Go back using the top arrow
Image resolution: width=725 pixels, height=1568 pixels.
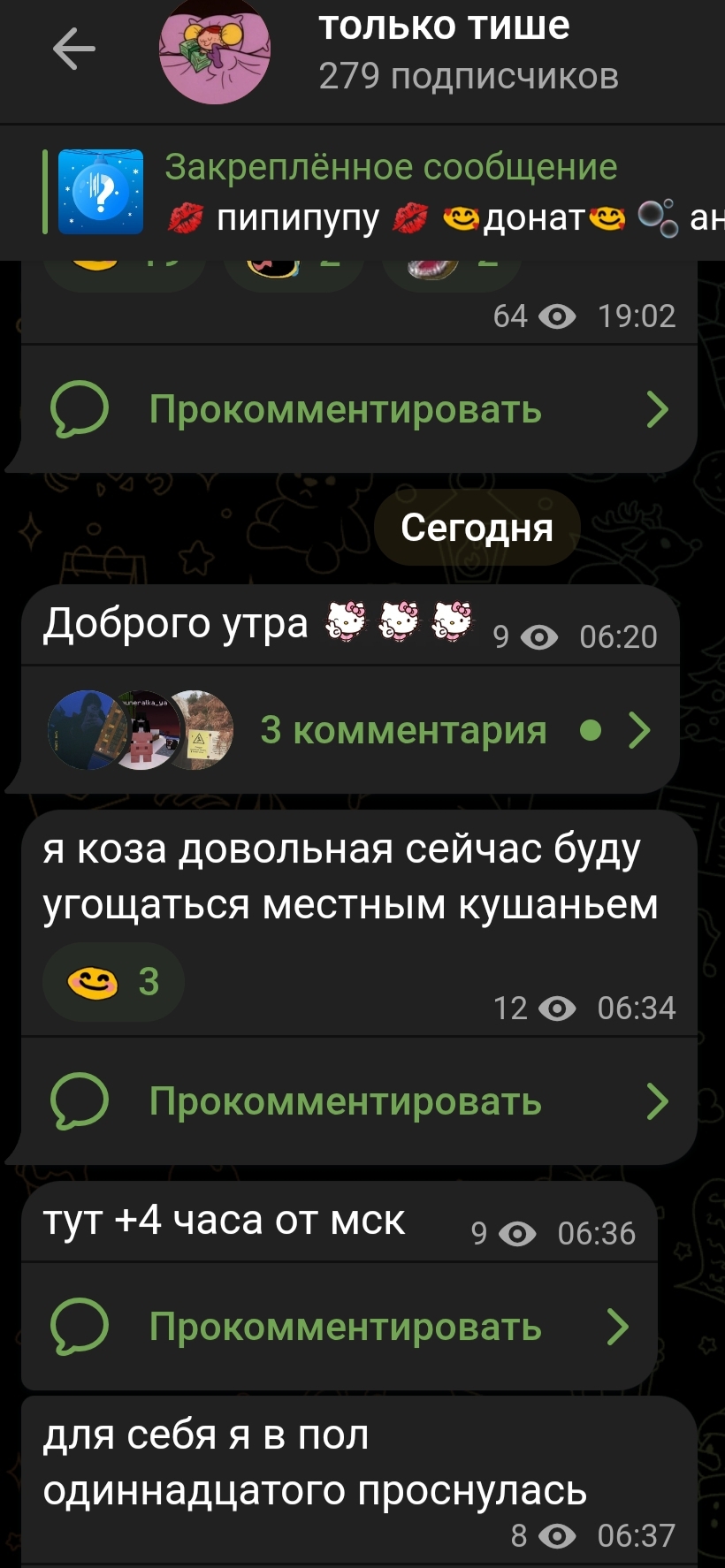73,49
